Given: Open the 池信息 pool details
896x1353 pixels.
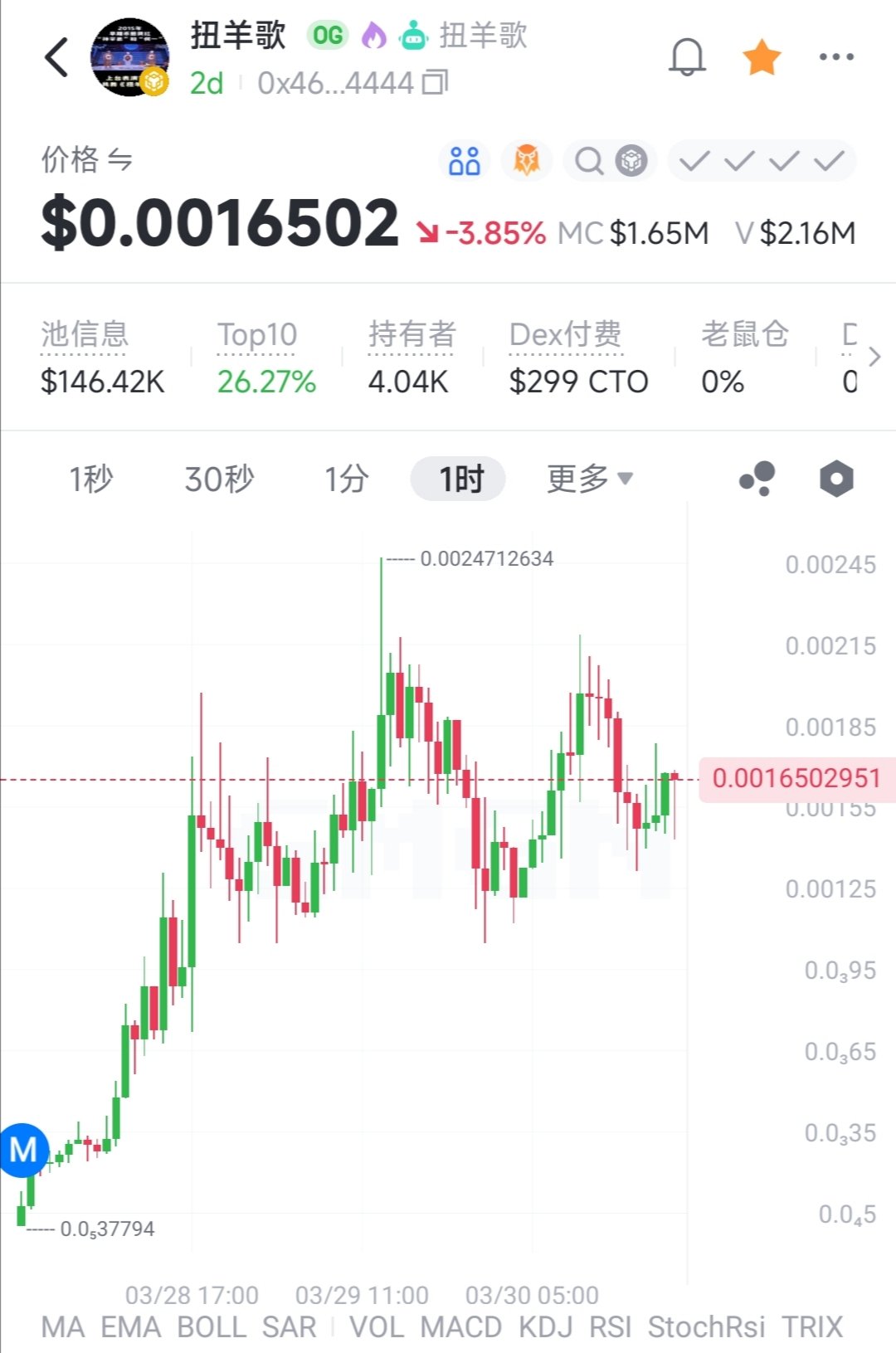Looking at the screenshot, I should pos(85,335).
